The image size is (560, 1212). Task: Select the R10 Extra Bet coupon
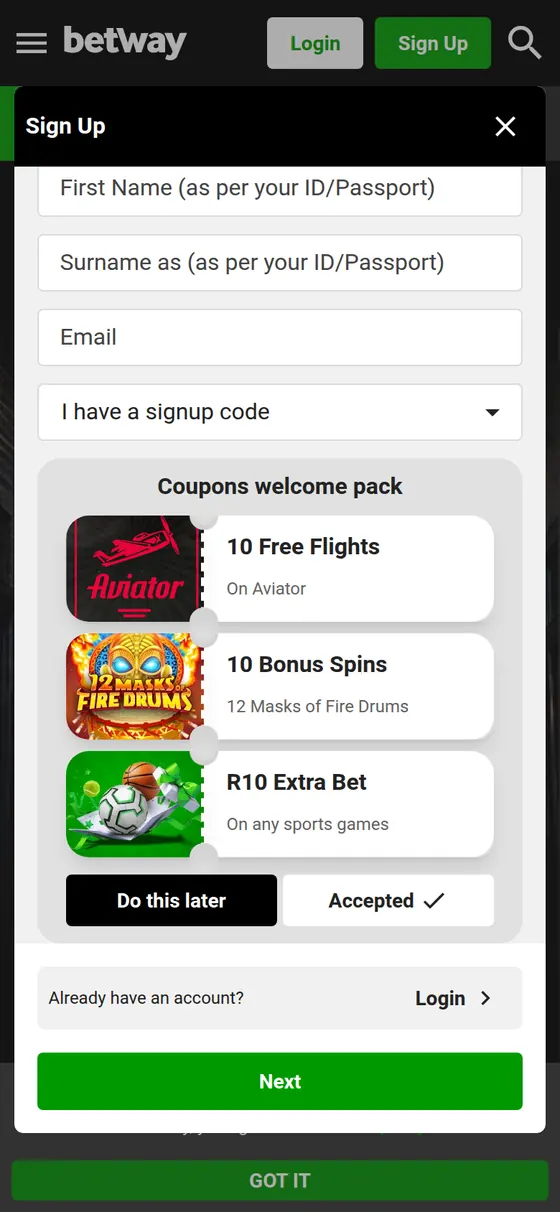tap(280, 805)
